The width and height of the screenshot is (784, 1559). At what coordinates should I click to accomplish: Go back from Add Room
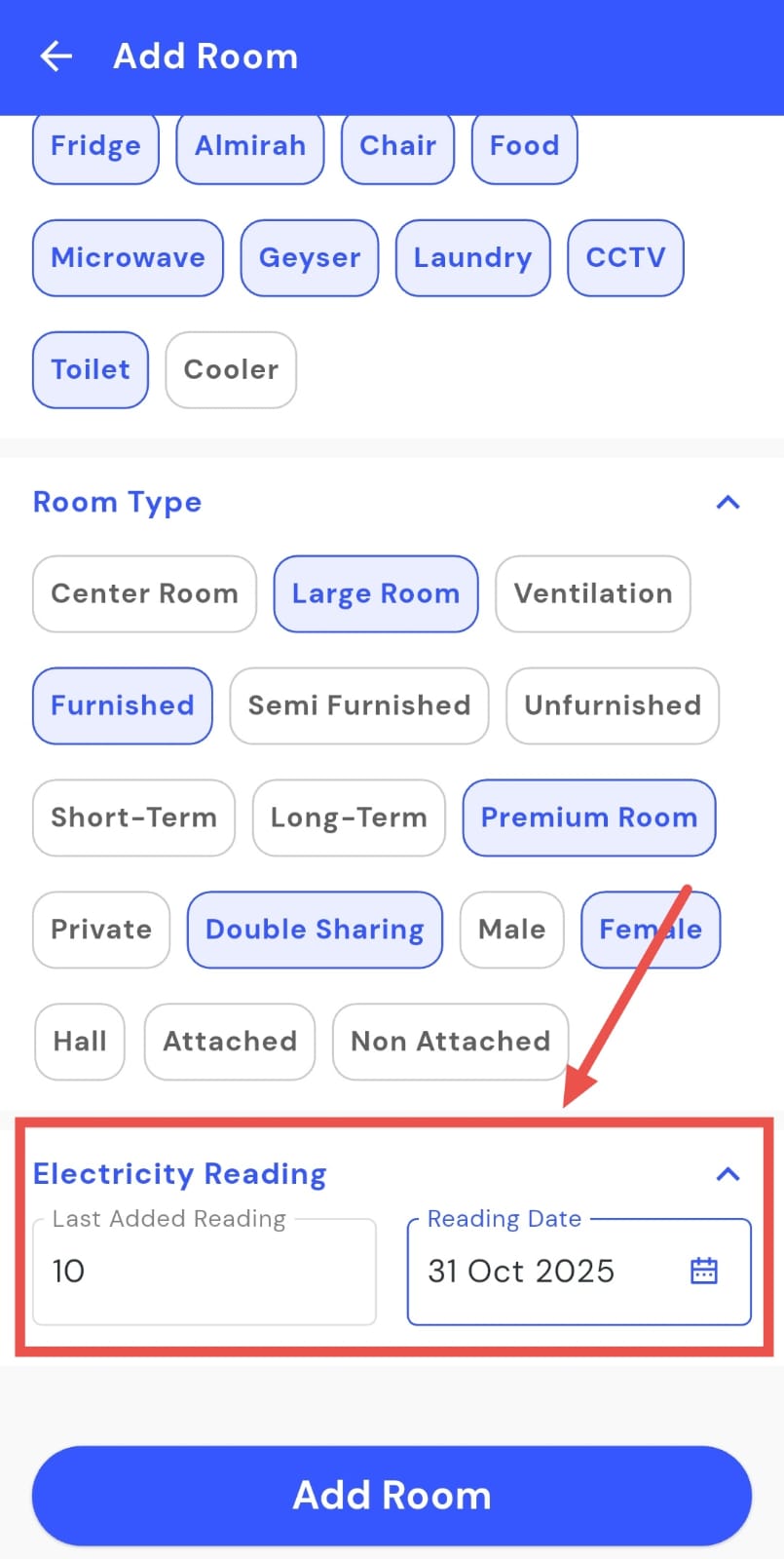point(56,57)
